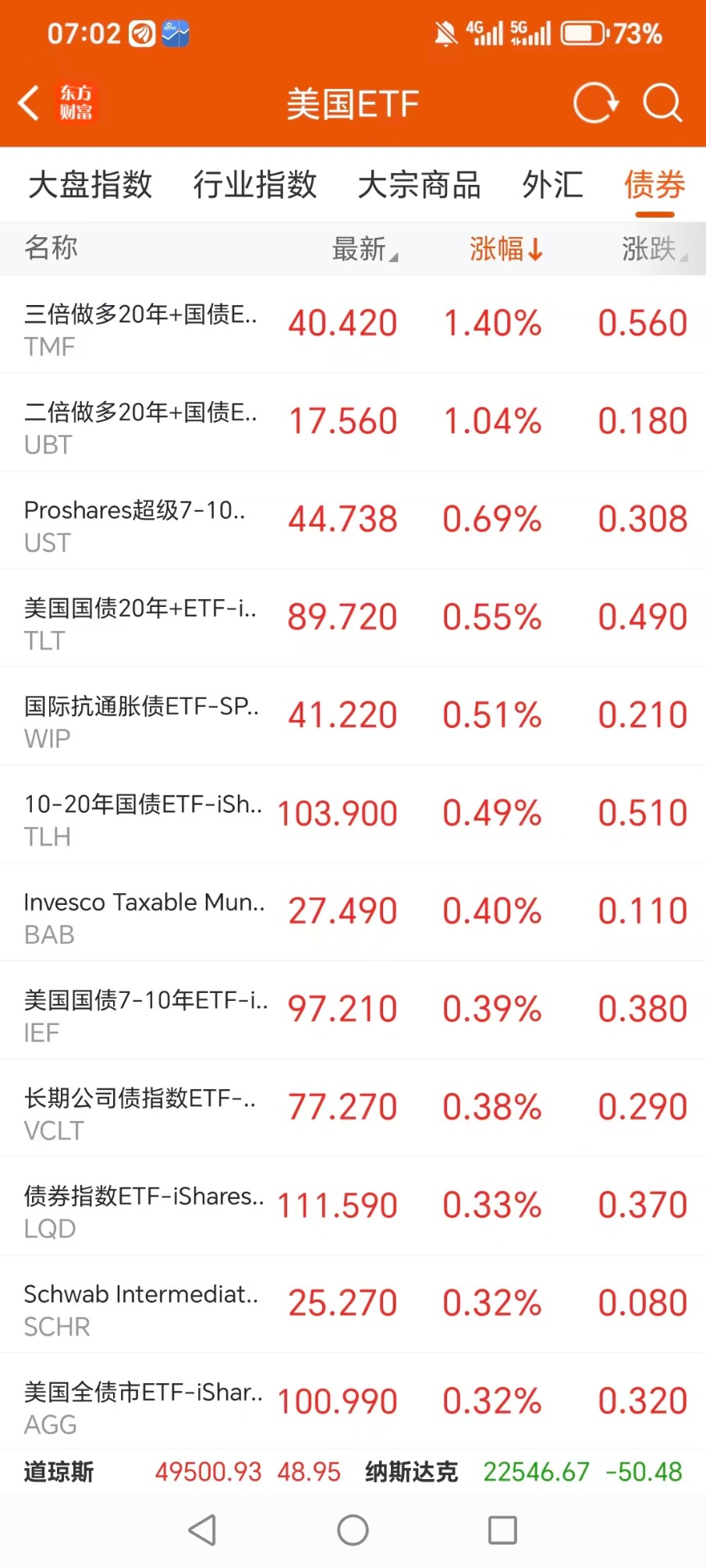Viewport: 706px width, 1568px height.
Task: Open the BAB Invesco Taxable row
Action: [353, 912]
